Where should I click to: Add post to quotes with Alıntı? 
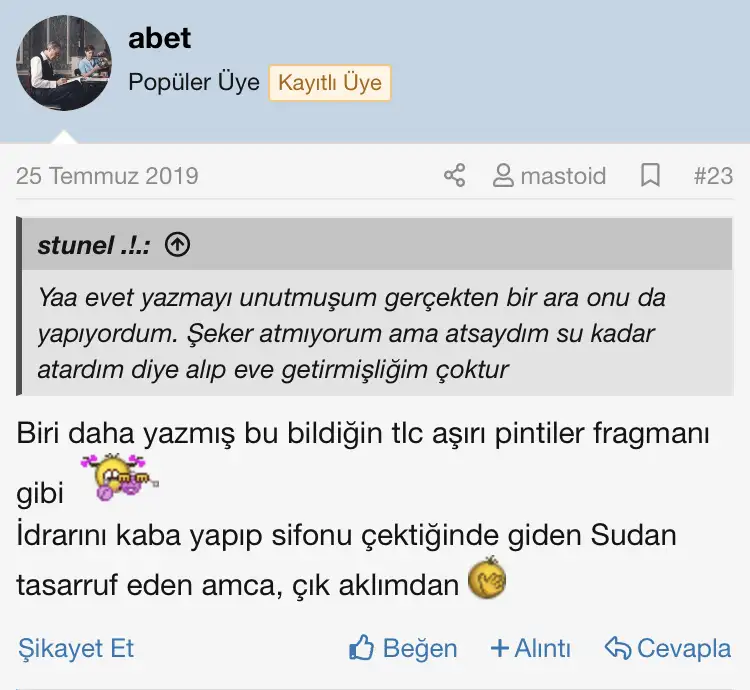coord(530,648)
